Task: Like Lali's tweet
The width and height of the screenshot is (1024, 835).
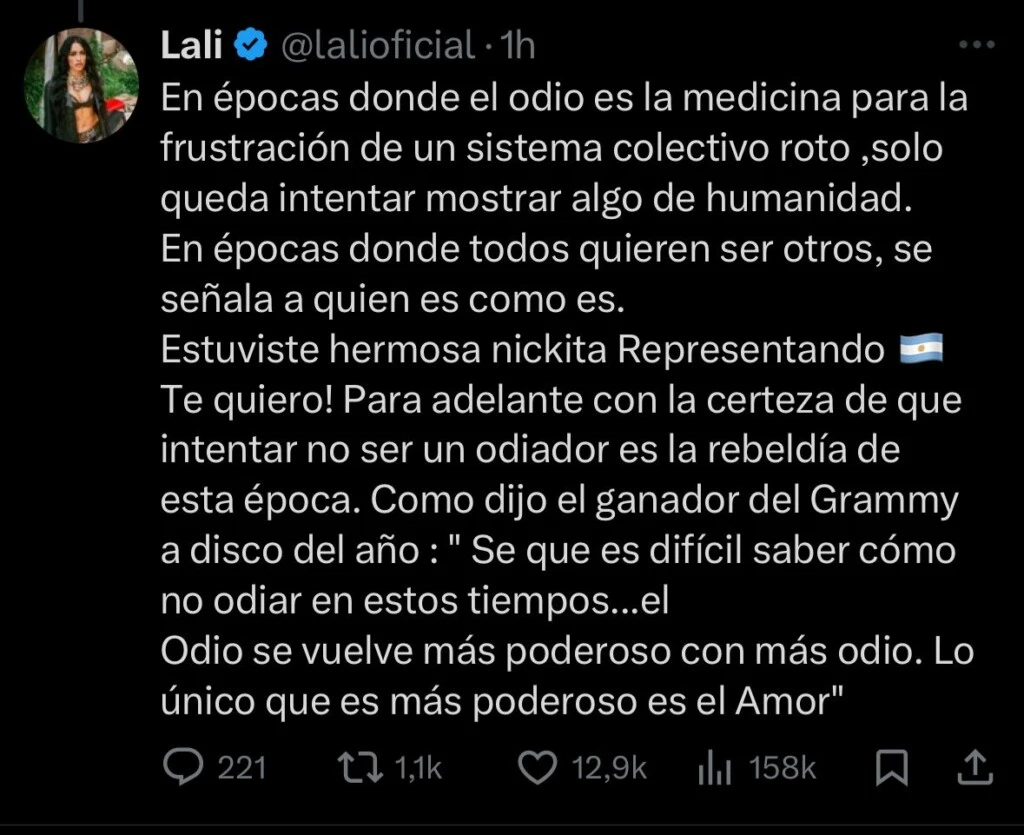Action: (539, 767)
